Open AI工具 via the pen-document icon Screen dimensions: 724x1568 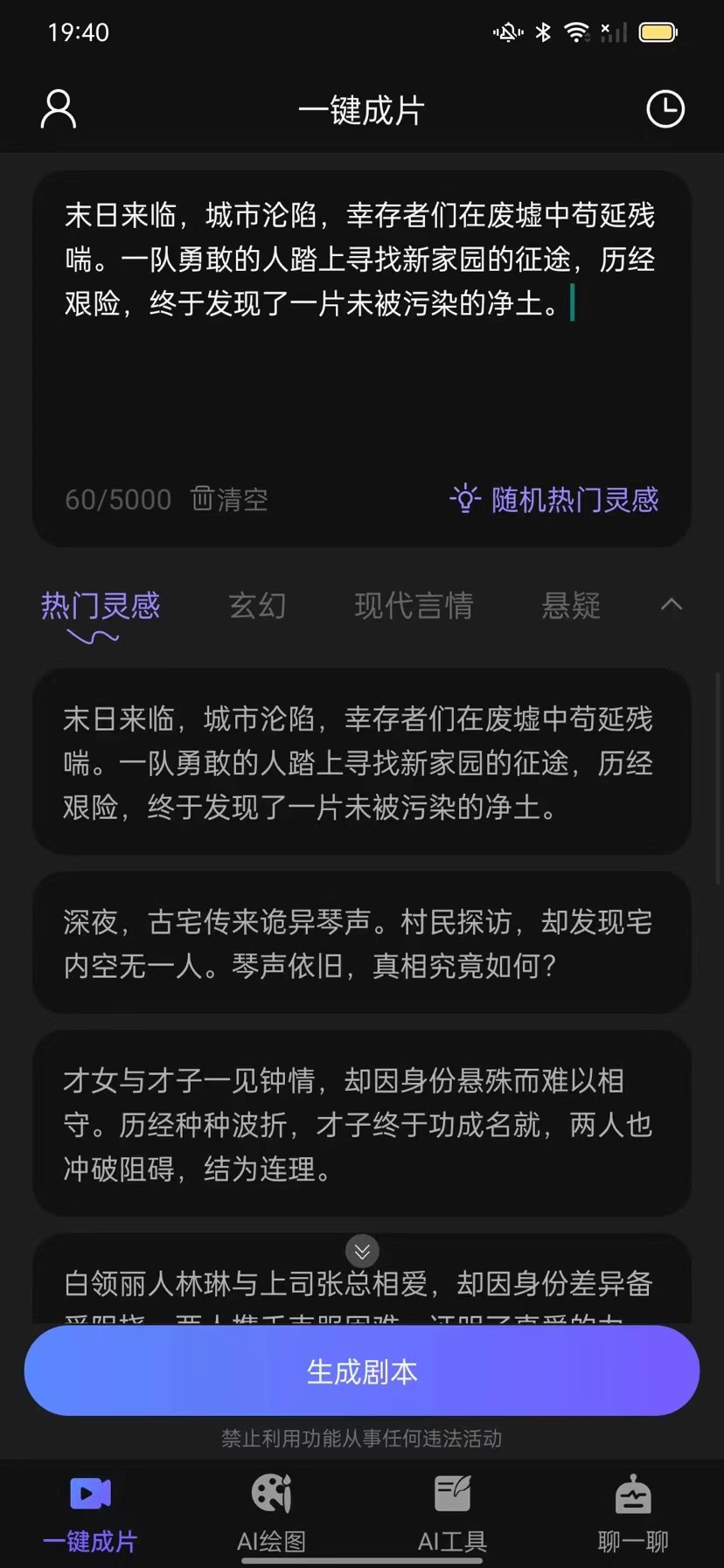click(x=452, y=1494)
